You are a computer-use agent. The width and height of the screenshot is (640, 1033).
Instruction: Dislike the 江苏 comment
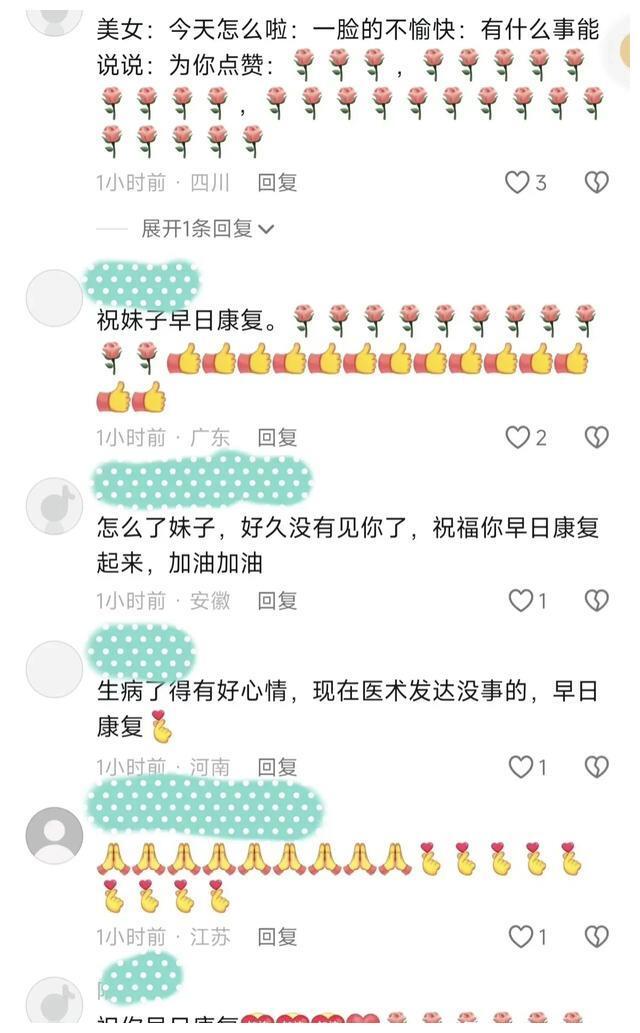coord(596,936)
